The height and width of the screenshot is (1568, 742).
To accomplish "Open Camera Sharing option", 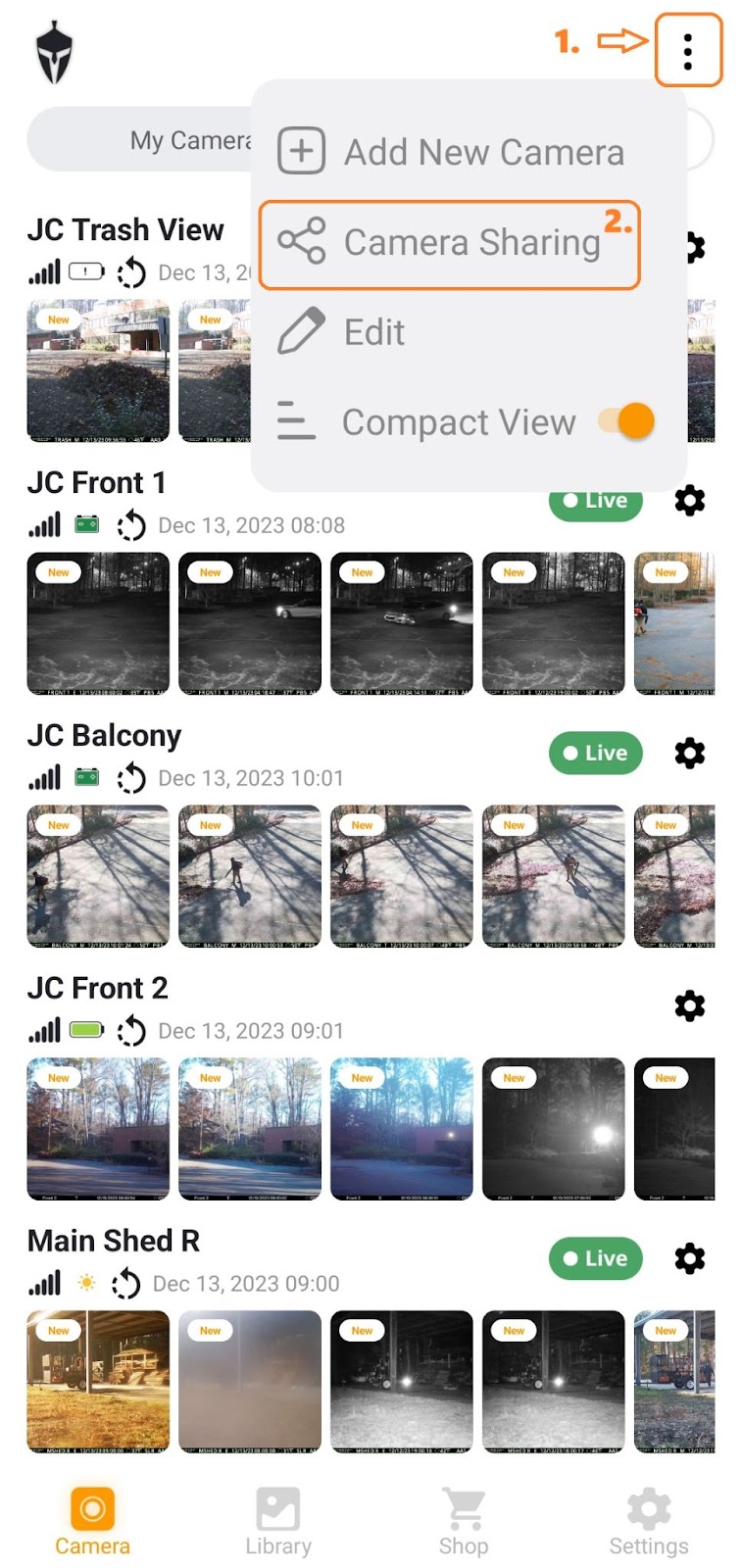I will (451, 243).
